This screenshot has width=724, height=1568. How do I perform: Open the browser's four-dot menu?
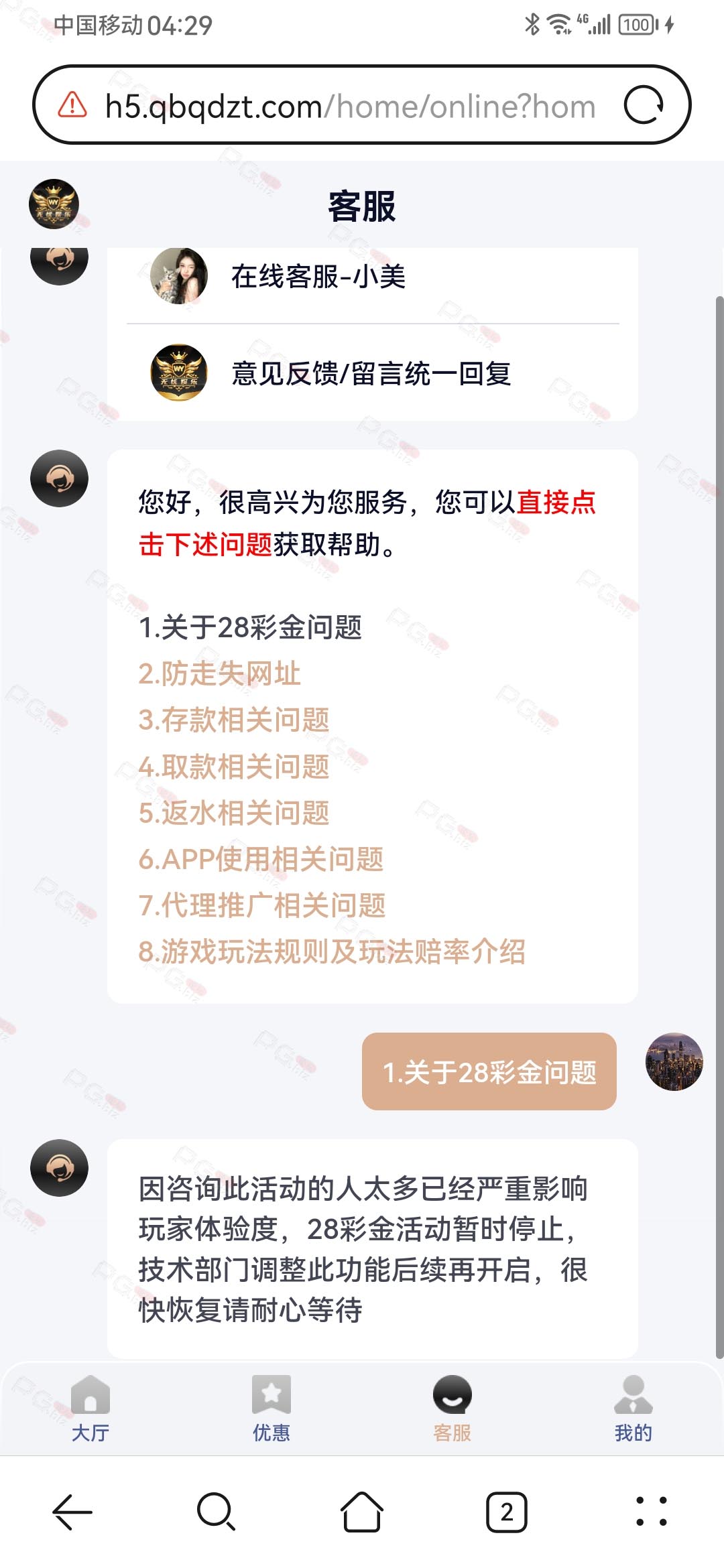coord(651,1512)
